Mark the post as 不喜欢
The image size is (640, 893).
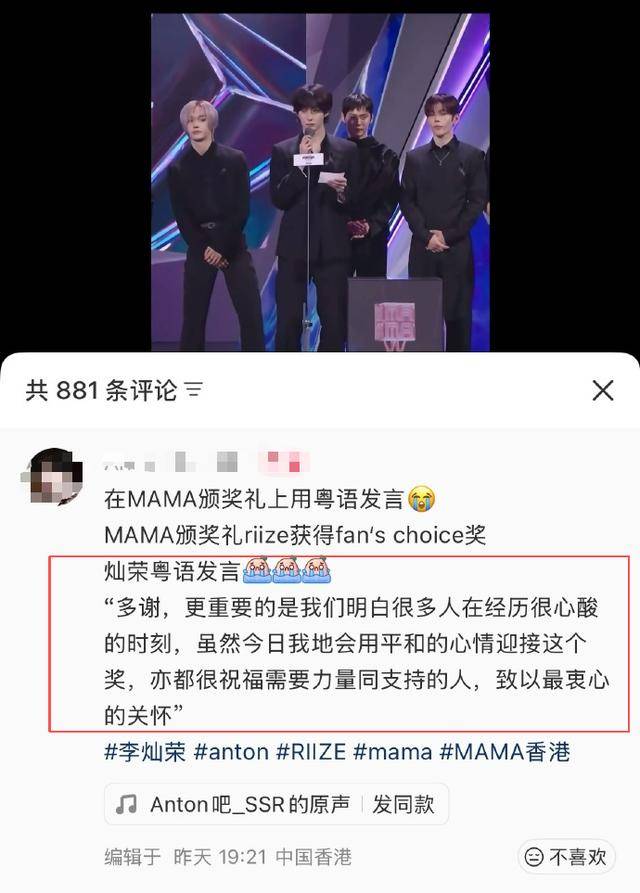click(566, 857)
